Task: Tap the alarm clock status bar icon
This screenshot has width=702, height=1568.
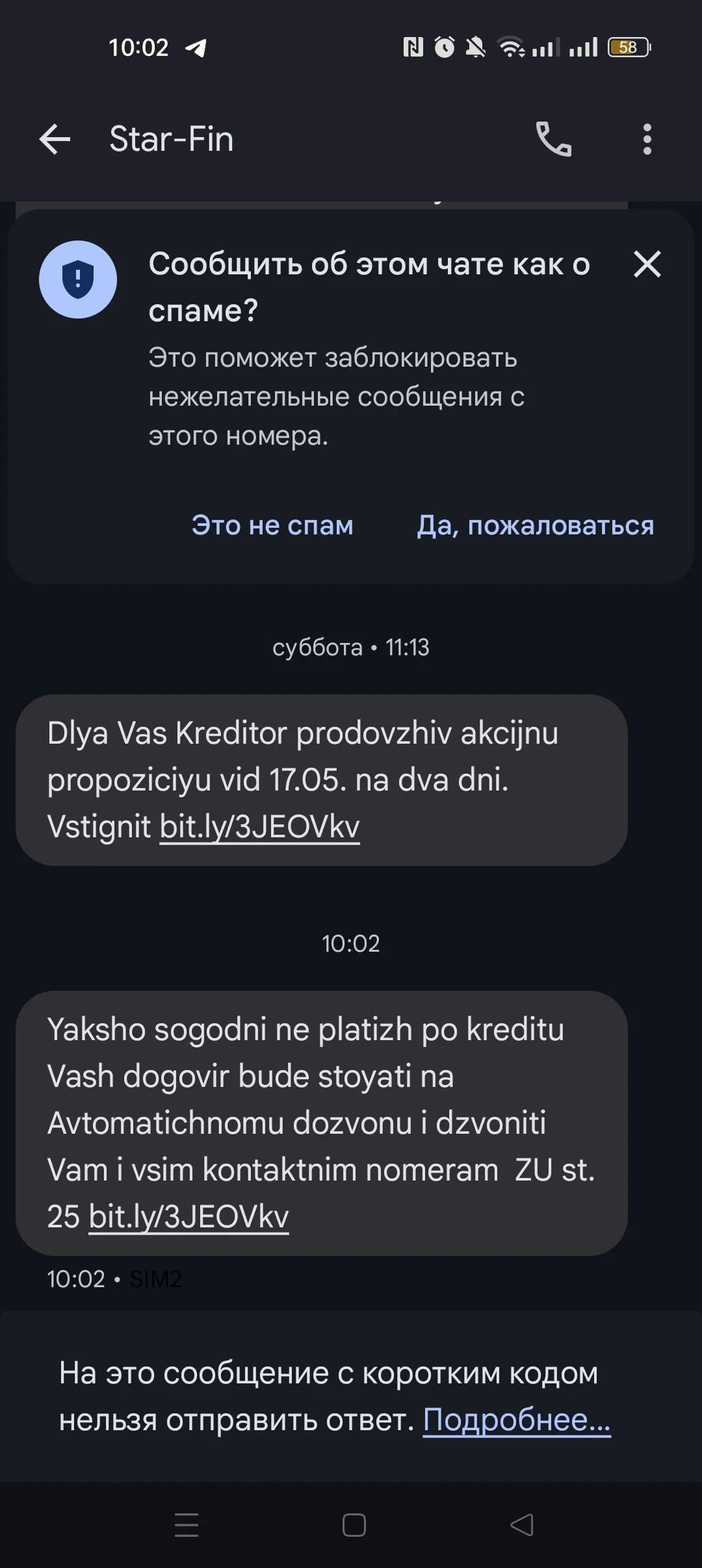Action: pos(445,46)
